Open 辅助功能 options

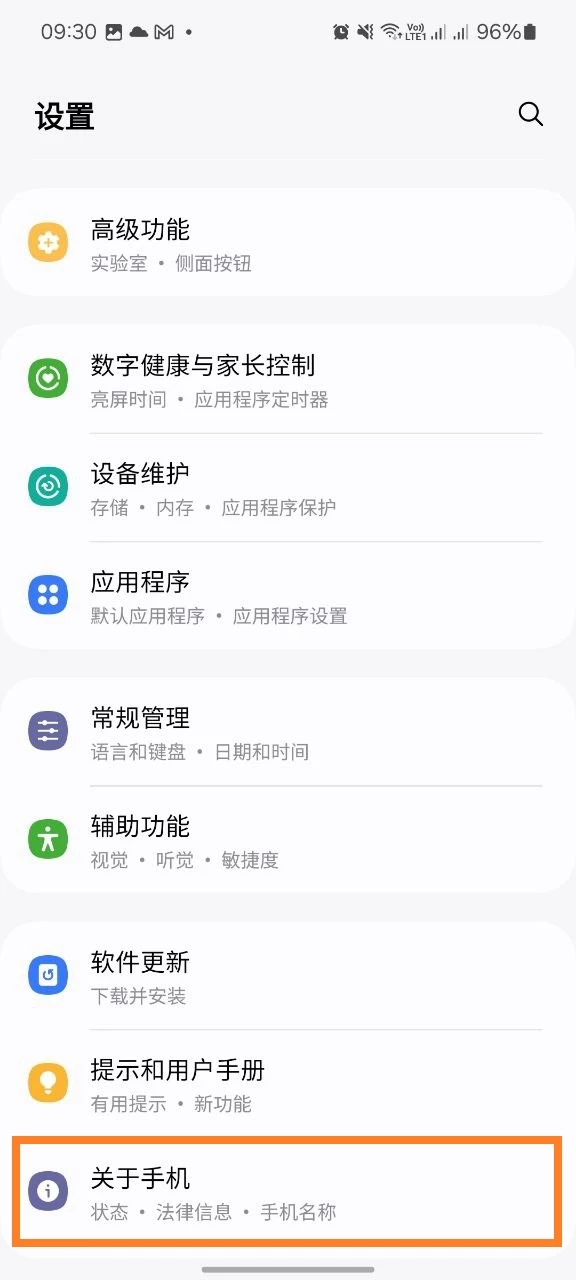(288, 840)
